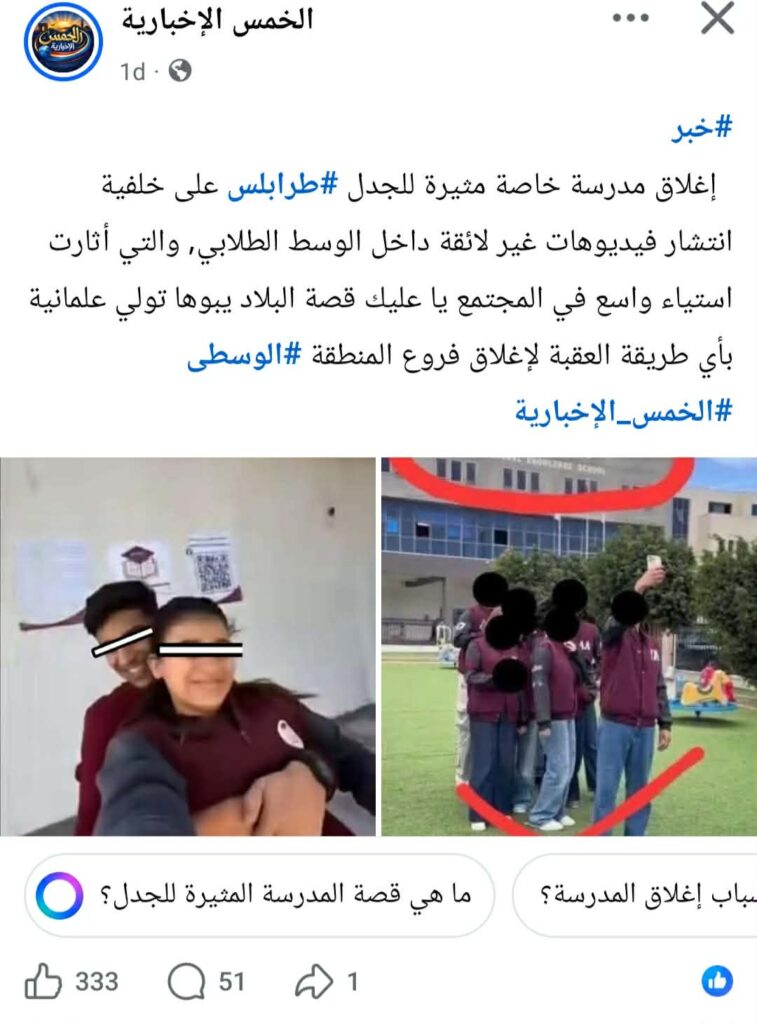Ask AI: ما هي قصة المدرسة المثيرة للجدل؟
The height and width of the screenshot is (1024, 757).
pos(260,895)
